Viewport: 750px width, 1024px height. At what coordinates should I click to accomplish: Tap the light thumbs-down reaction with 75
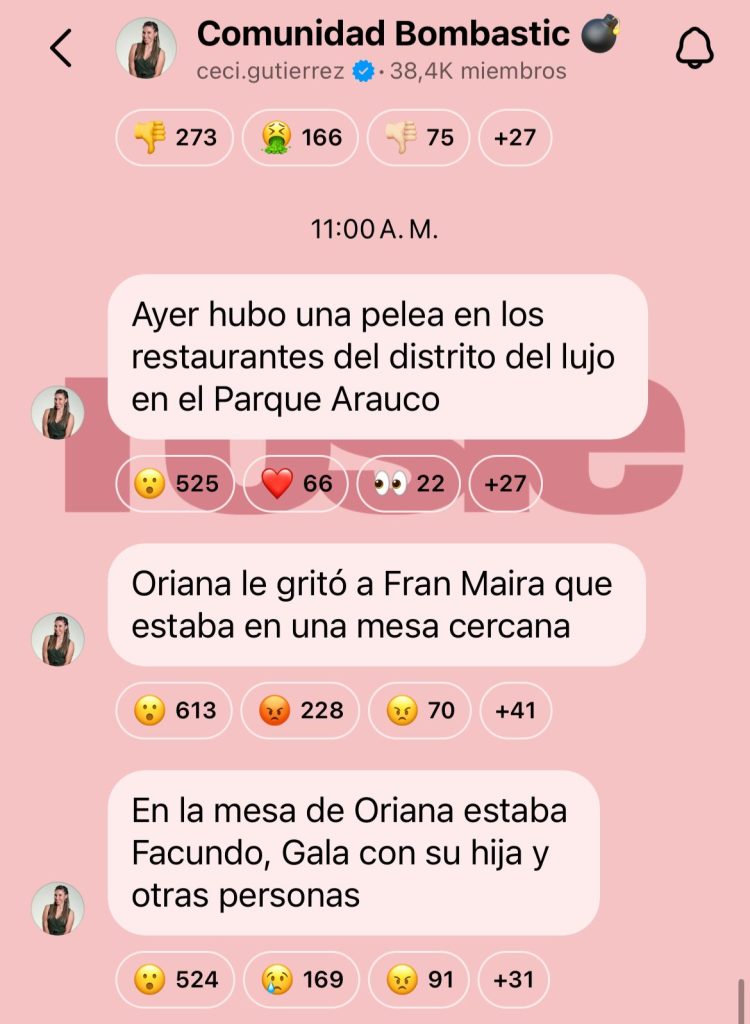(418, 137)
